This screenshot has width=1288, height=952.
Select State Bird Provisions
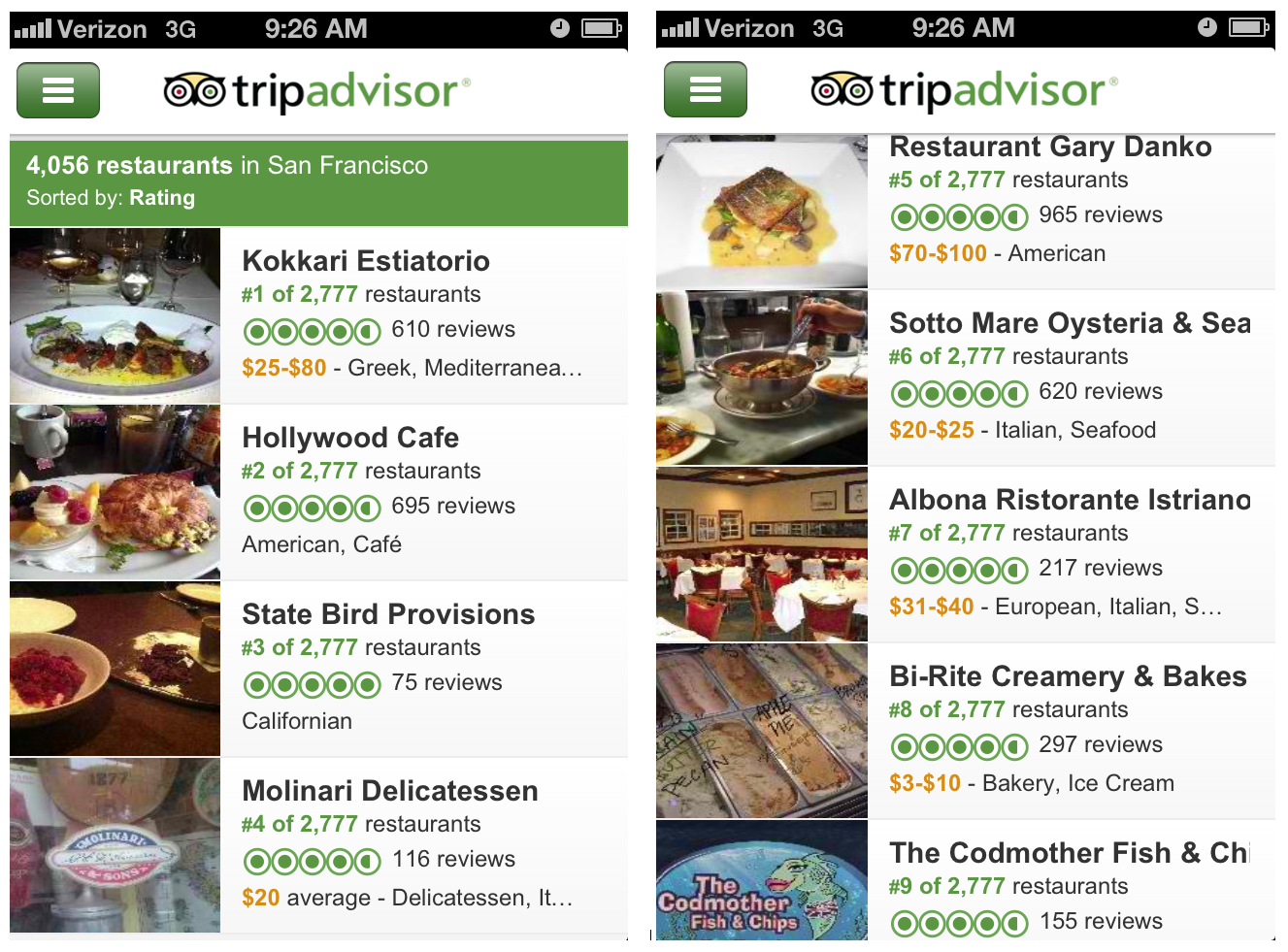pos(388,614)
